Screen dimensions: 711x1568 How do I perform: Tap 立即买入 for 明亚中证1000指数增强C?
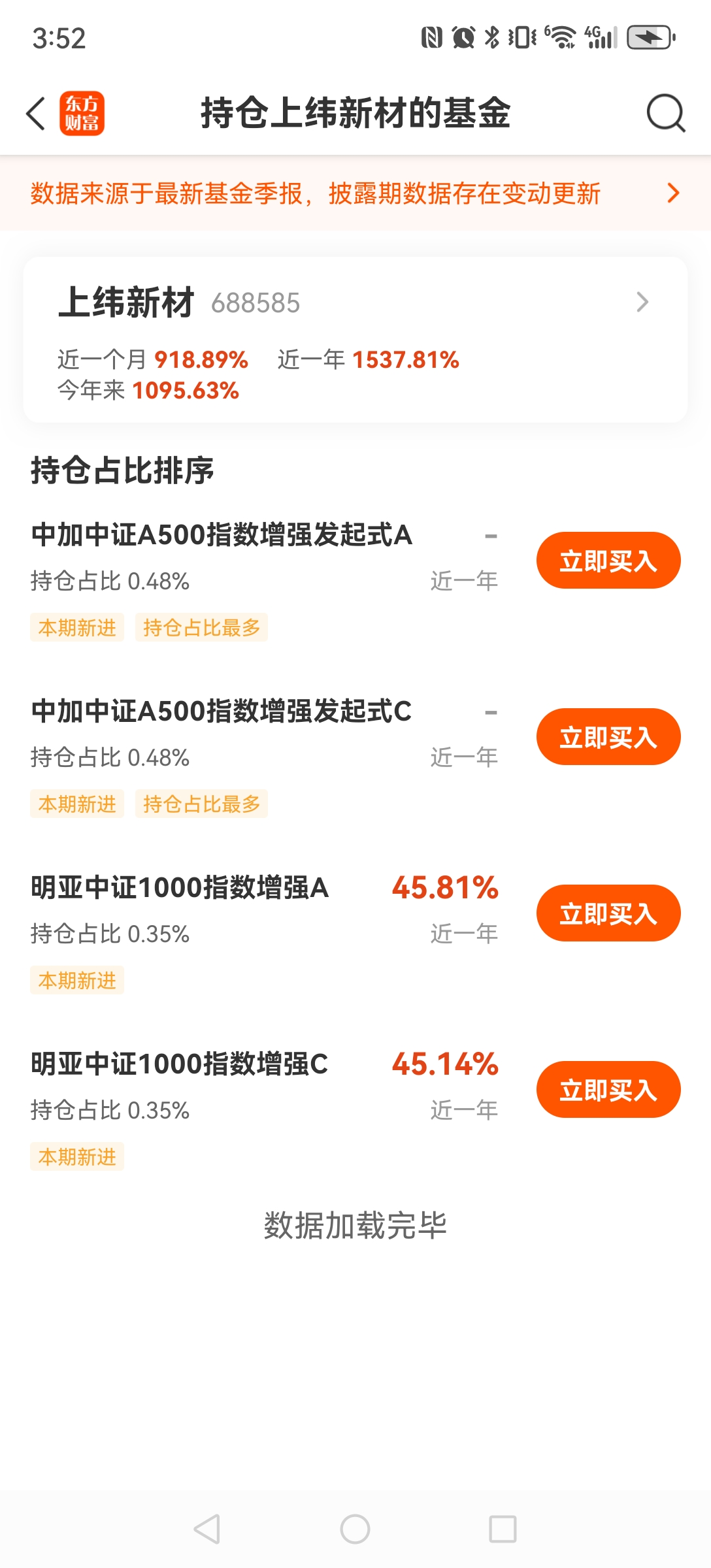pos(608,1090)
